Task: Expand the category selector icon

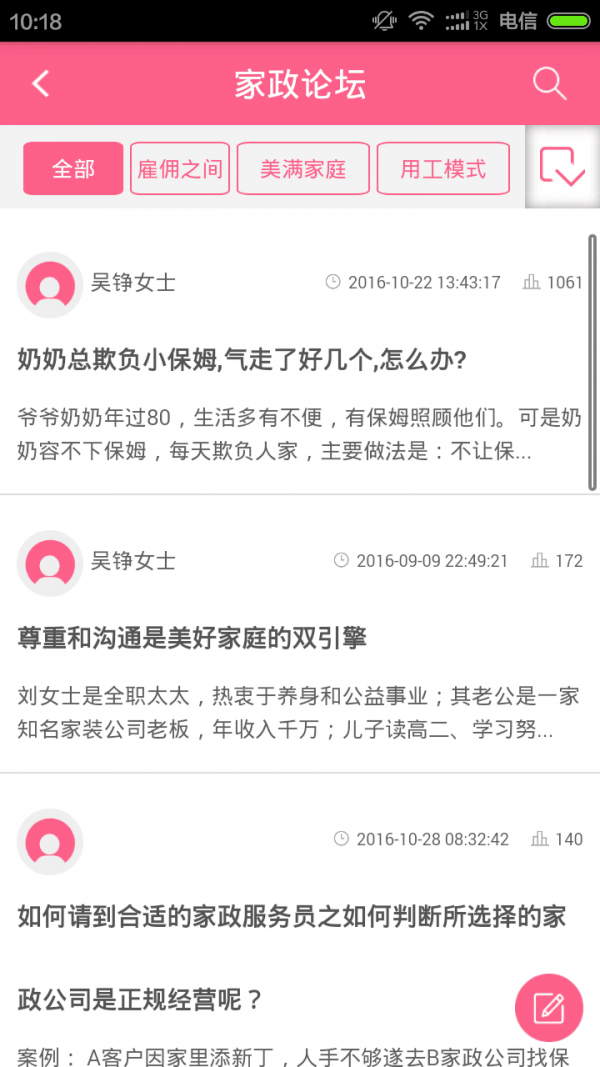Action: tap(561, 167)
